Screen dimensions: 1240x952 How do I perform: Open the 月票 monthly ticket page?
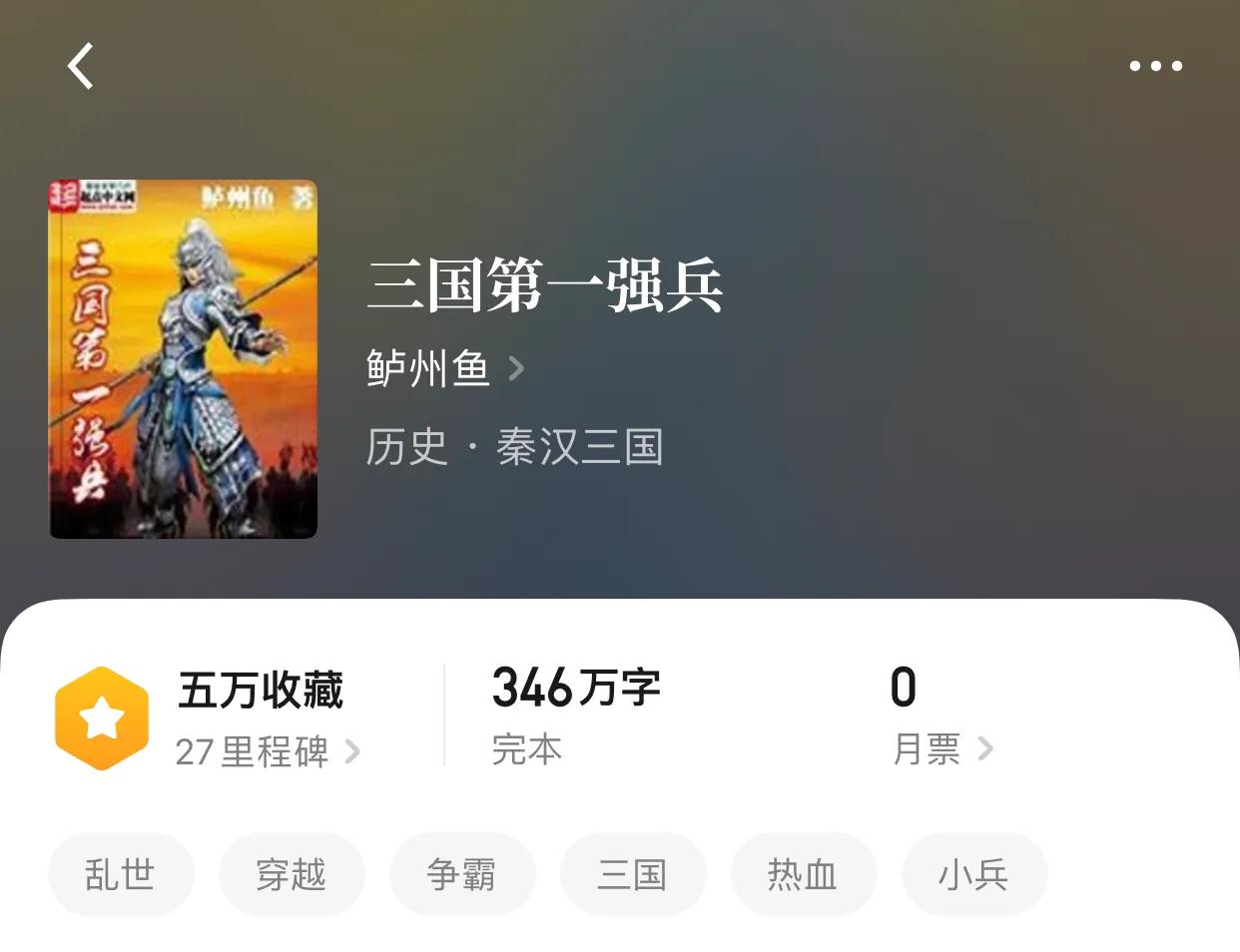click(x=941, y=749)
